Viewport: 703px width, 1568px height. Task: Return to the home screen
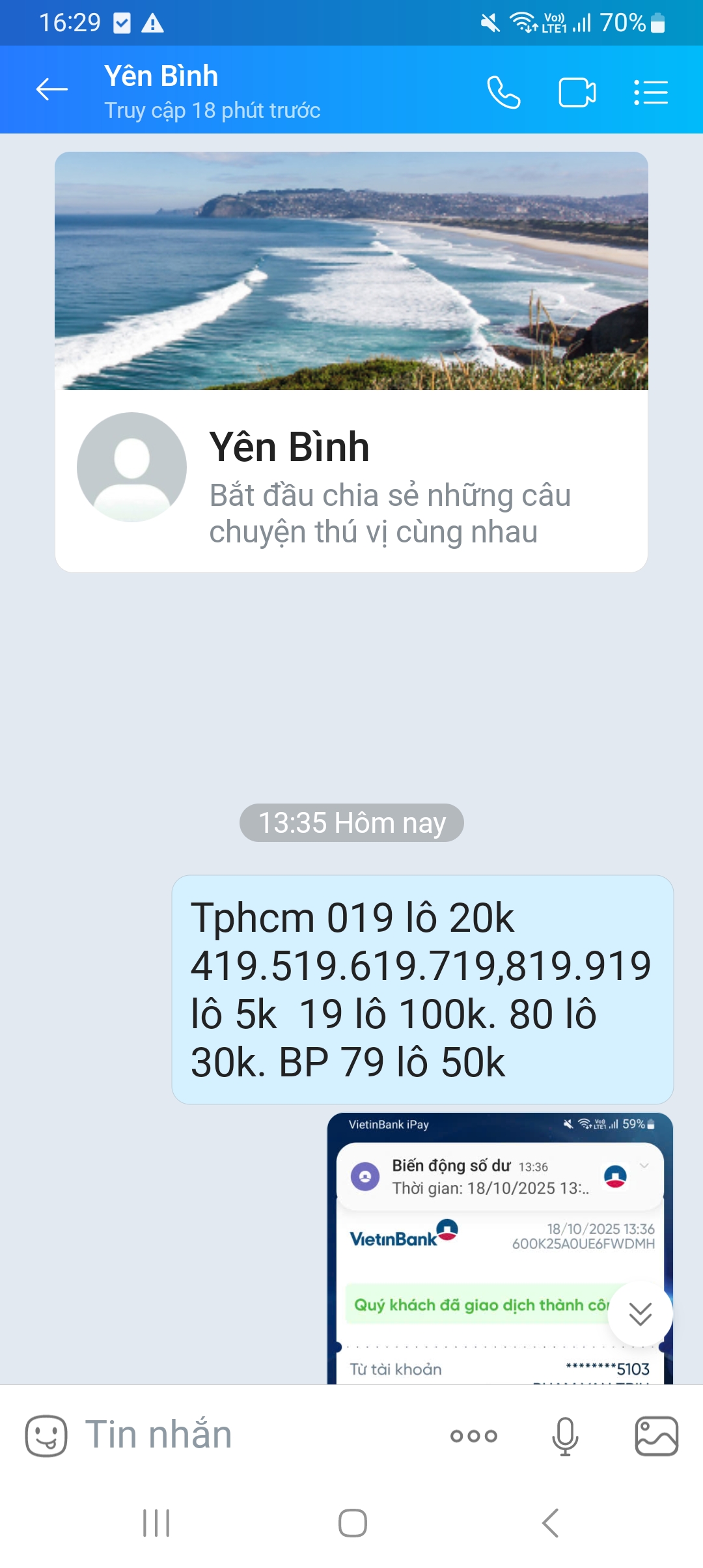(352, 1523)
